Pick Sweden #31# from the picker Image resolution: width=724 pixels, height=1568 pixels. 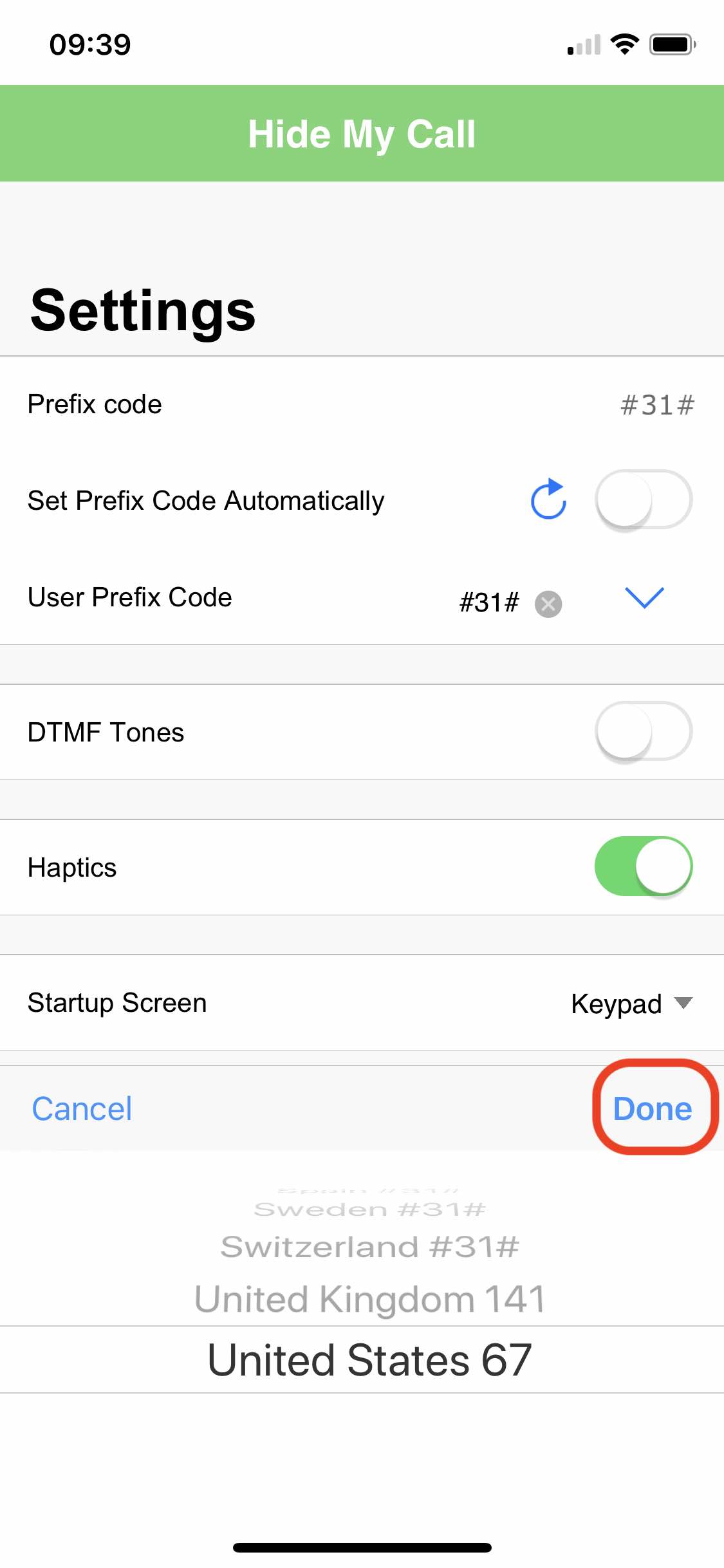coord(369,1209)
